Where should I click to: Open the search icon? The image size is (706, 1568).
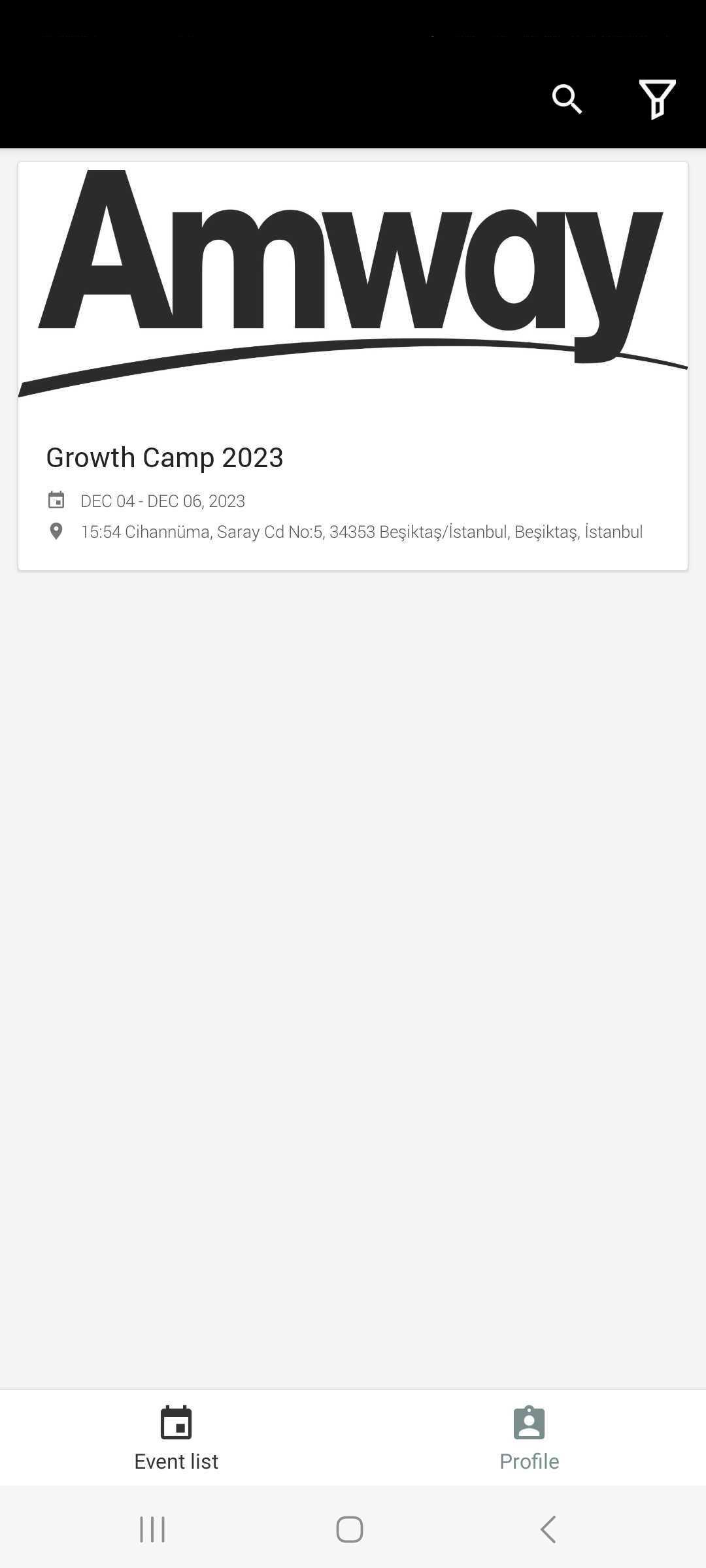coord(566,99)
